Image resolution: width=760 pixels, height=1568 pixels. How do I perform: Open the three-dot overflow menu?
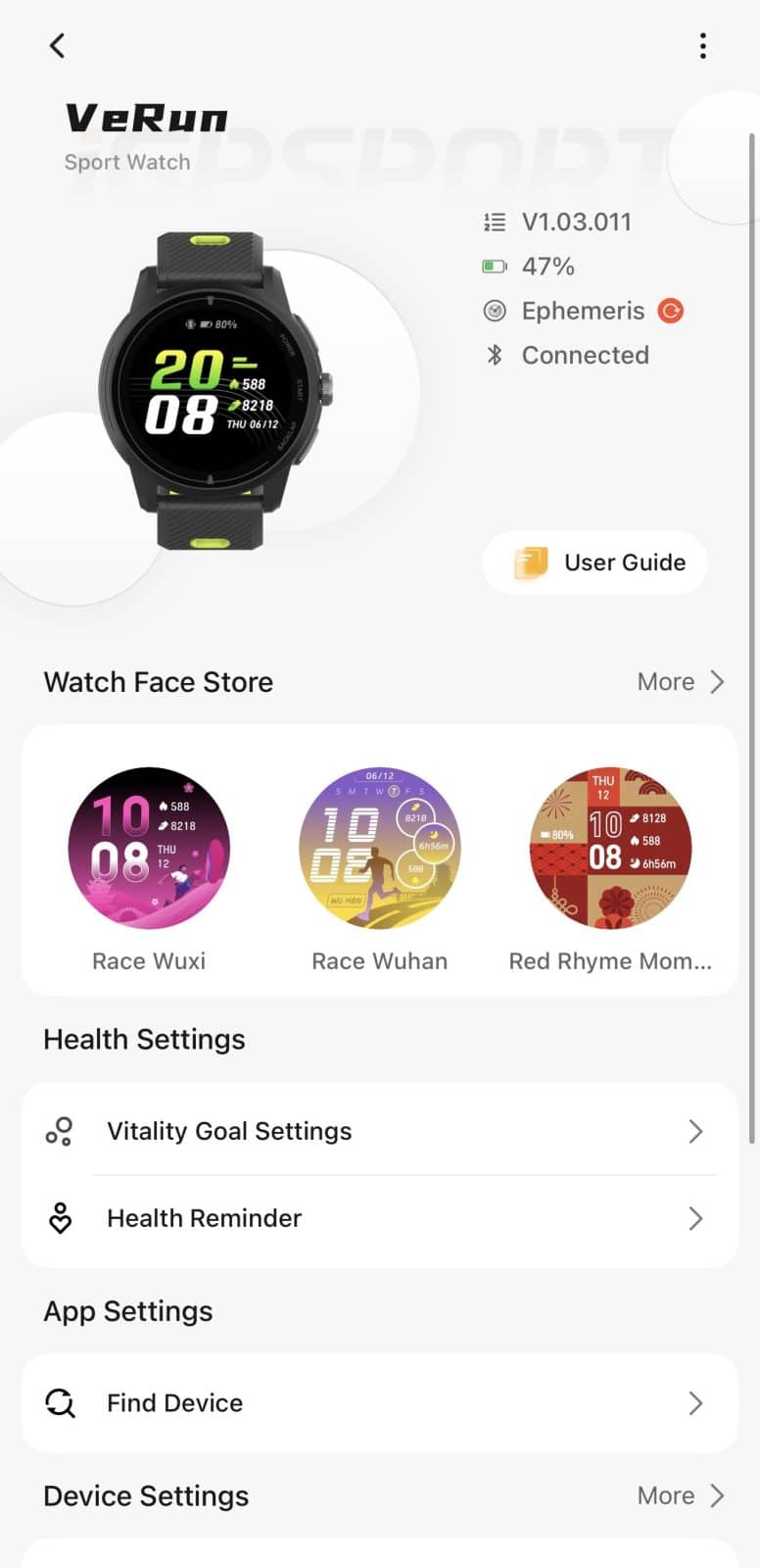pyautogui.click(x=702, y=45)
